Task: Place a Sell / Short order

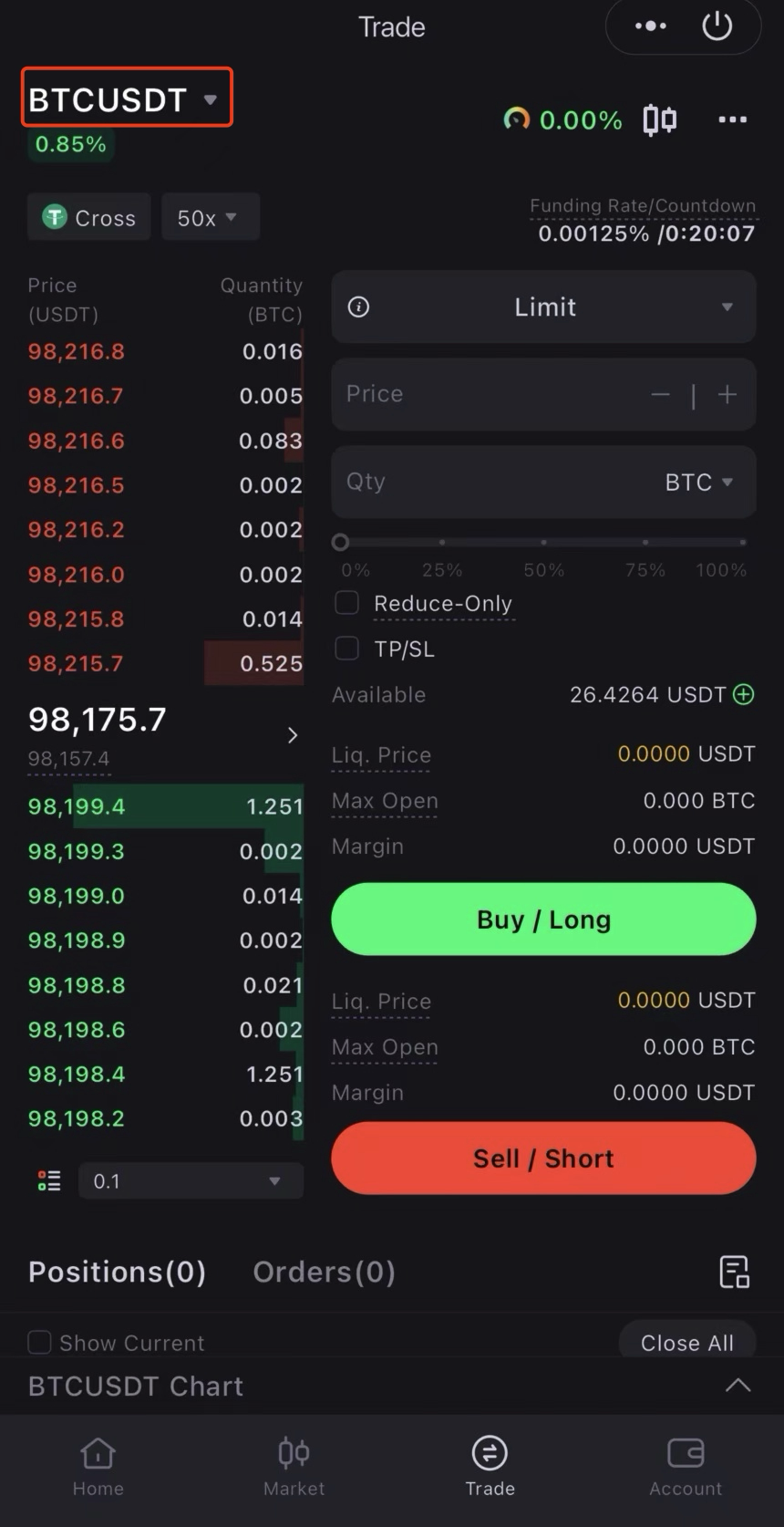Action: (544, 1158)
